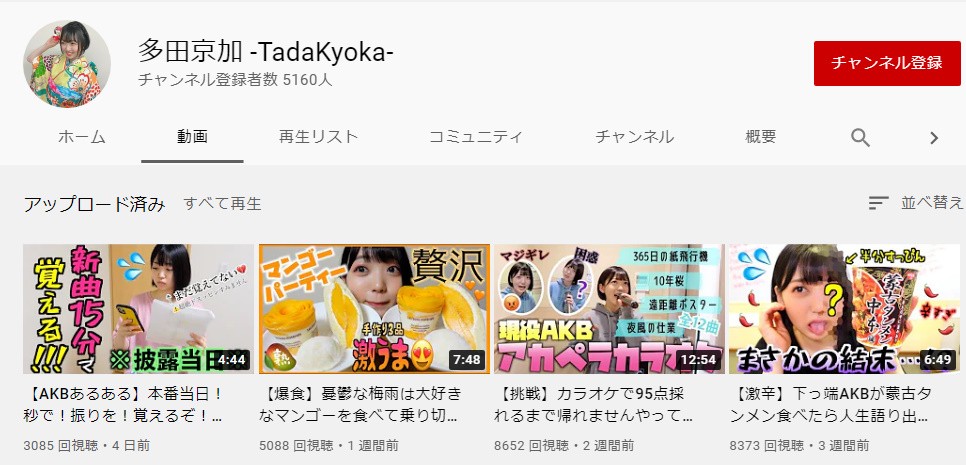The width and height of the screenshot is (966, 465).
Task: Subscribe with the チャンネル登録 button
Action: click(887, 63)
